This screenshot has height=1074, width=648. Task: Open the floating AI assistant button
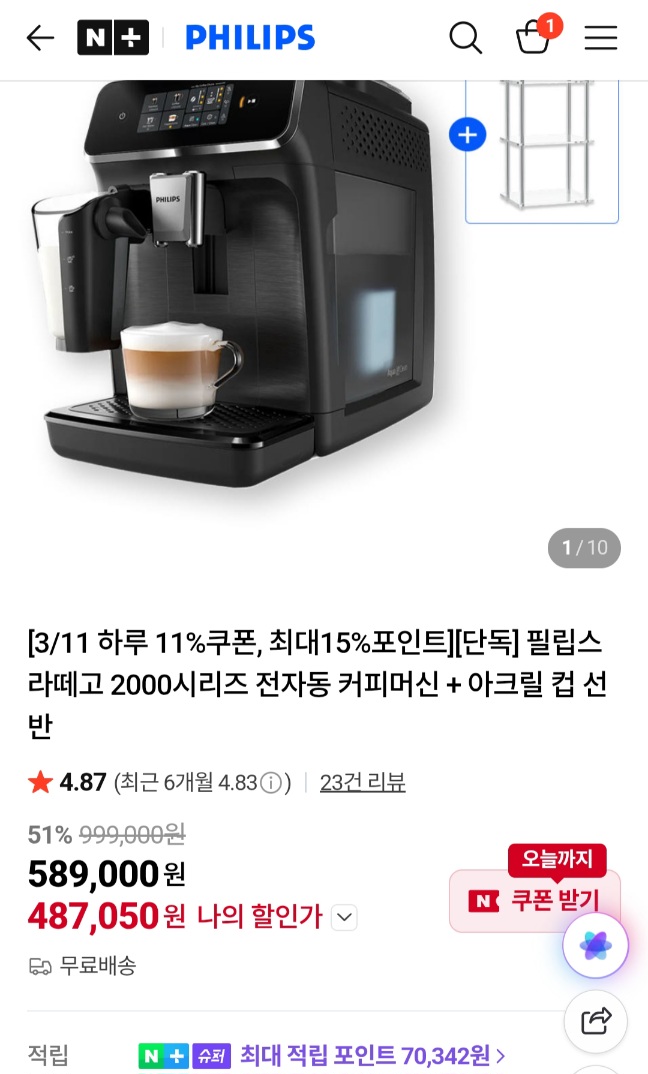click(595, 944)
